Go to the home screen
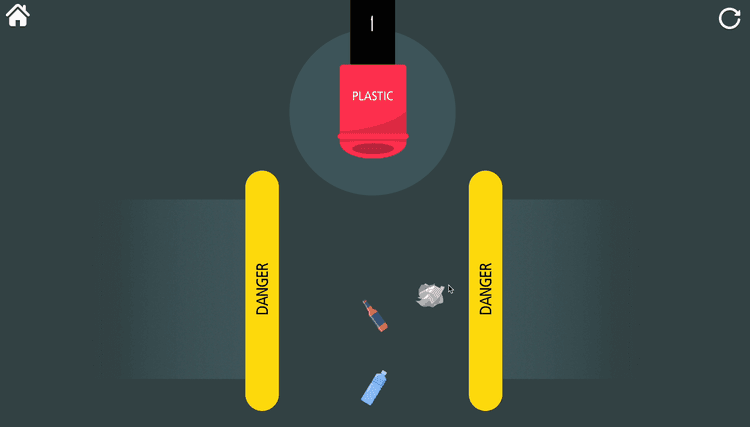This screenshot has height=427, width=750. [18, 16]
